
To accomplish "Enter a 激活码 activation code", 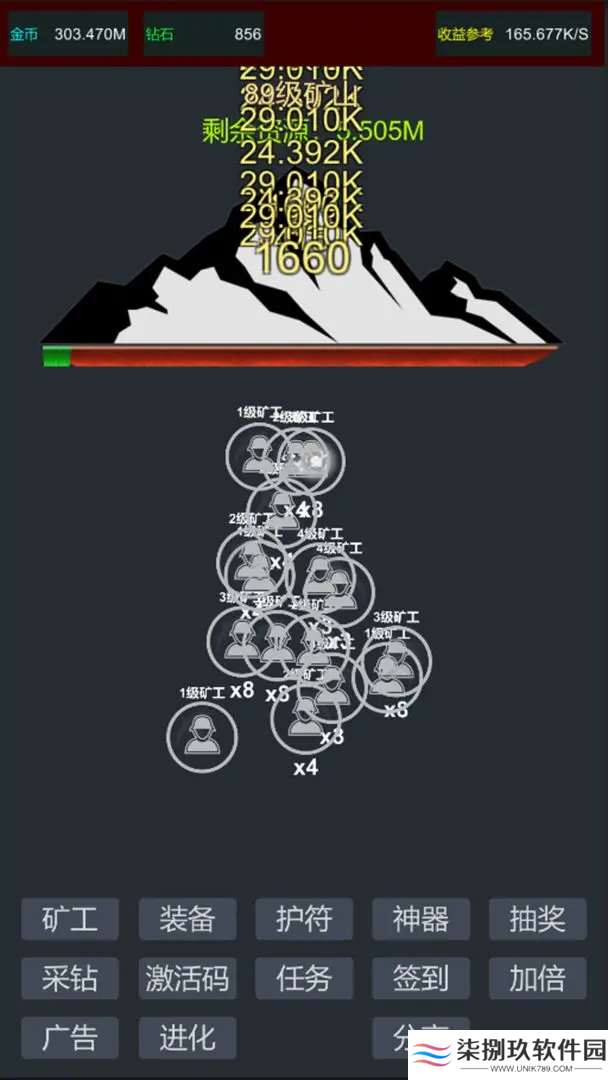I will point(187,978).
